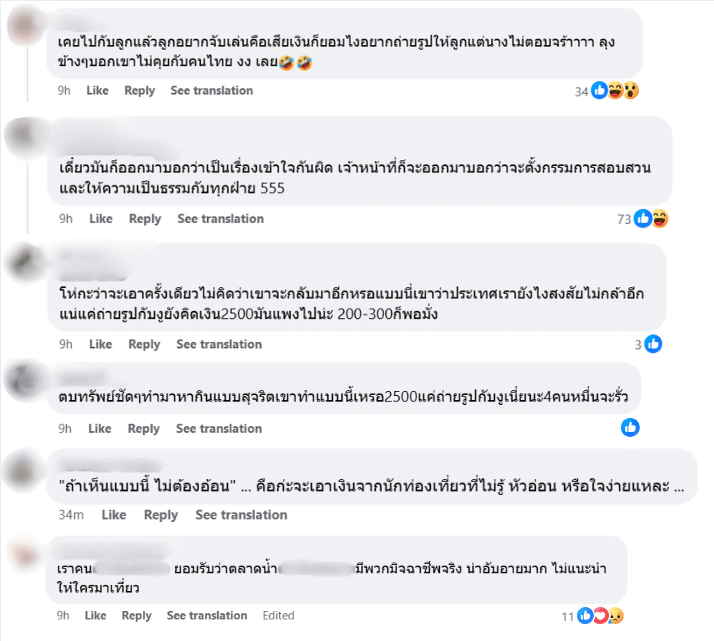The width and height of the screenshot is (714, 641).
Task: Reply to the comment marked as Edited
Action: tap(139, 616)
